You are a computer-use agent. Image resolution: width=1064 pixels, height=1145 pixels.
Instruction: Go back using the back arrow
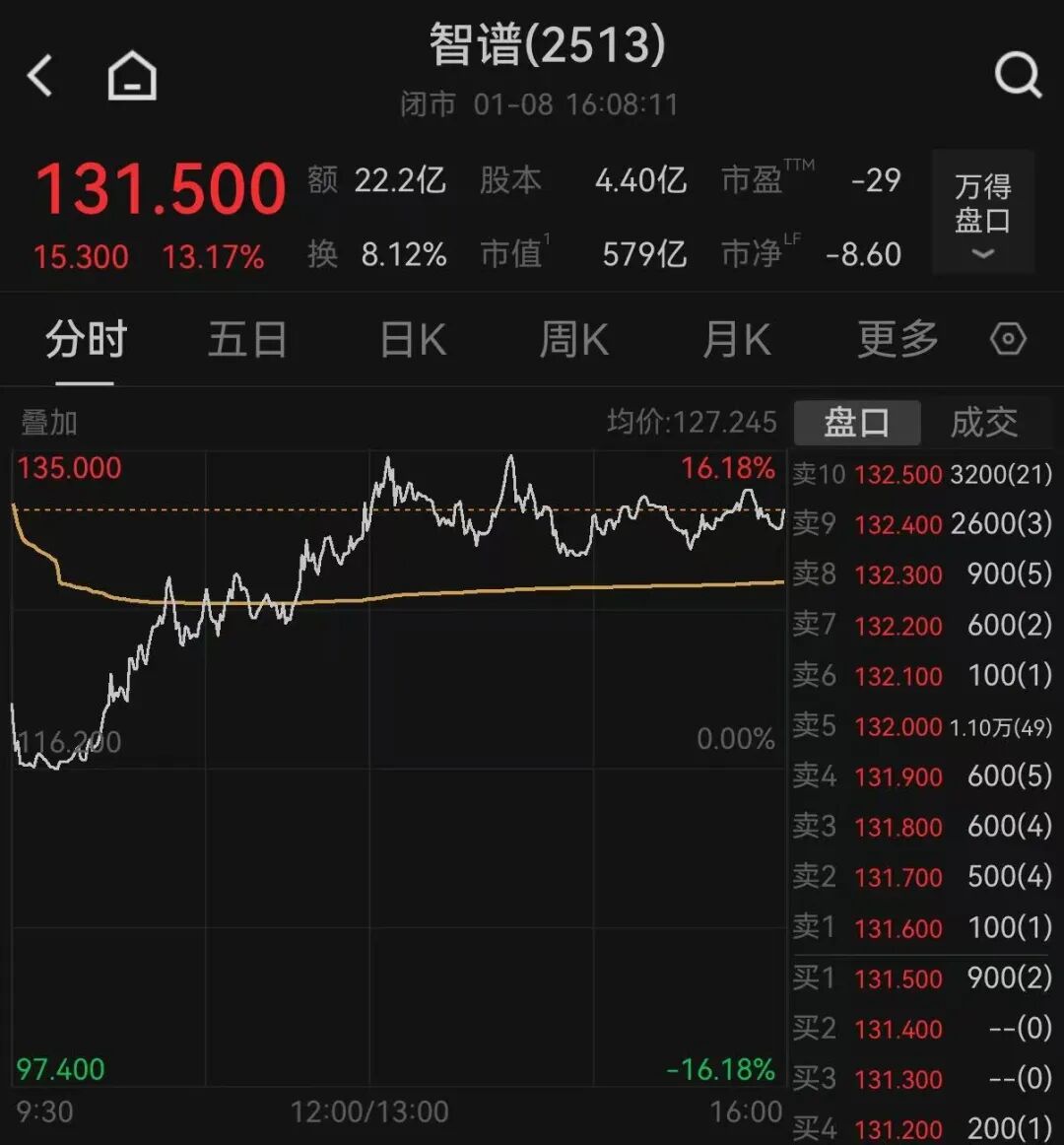point(40,76)
